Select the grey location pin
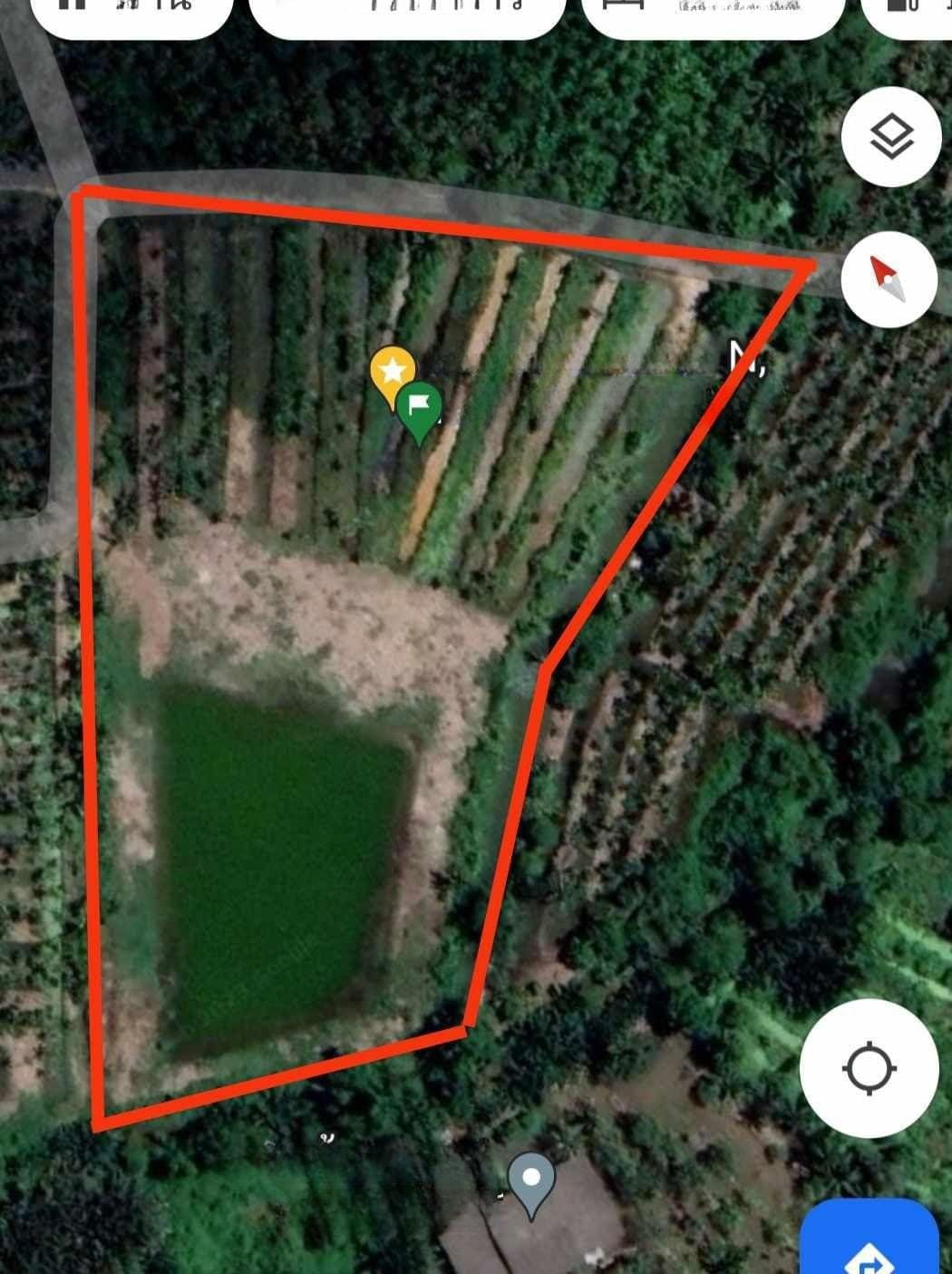This screenshot has width=952, height=1274. (531, 1181)
